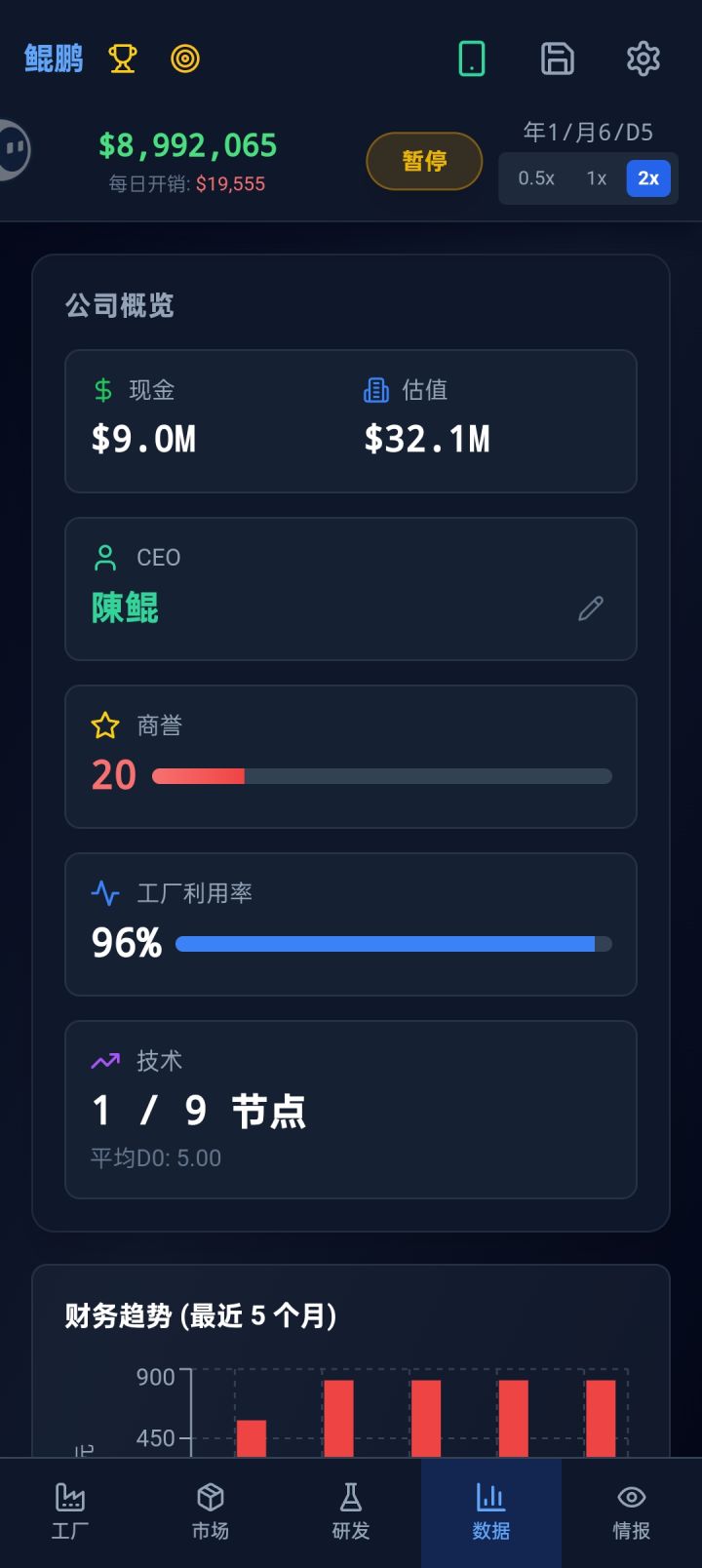Screen dimensions: 702x1568
Task: Set game speed to 0.5x
Action: 535,178
